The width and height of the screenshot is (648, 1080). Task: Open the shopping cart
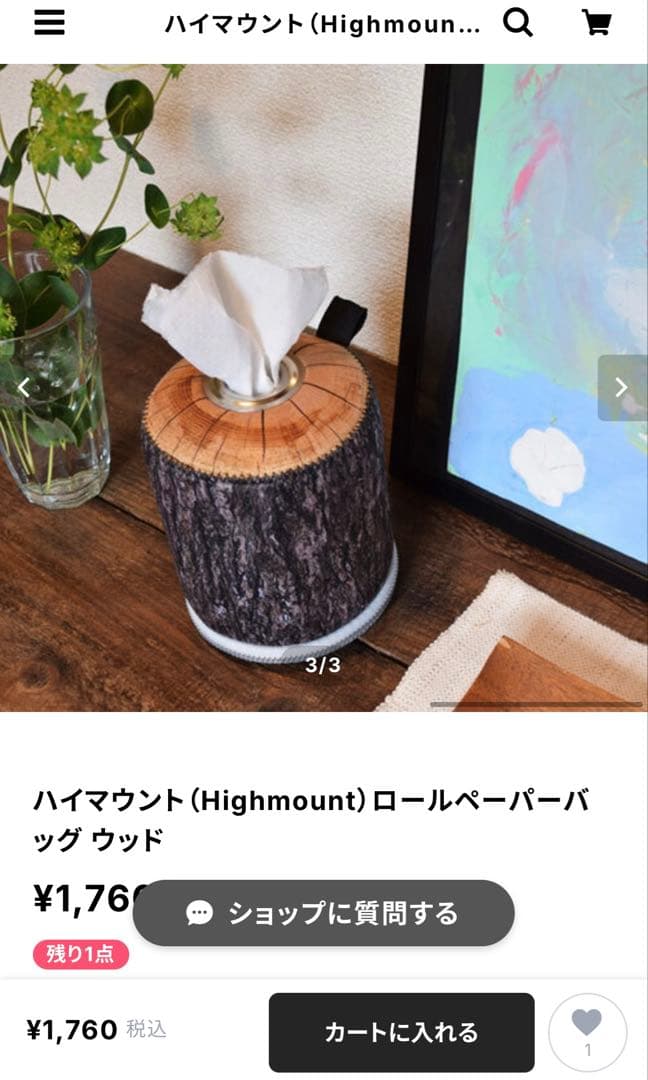coord(597,23)
